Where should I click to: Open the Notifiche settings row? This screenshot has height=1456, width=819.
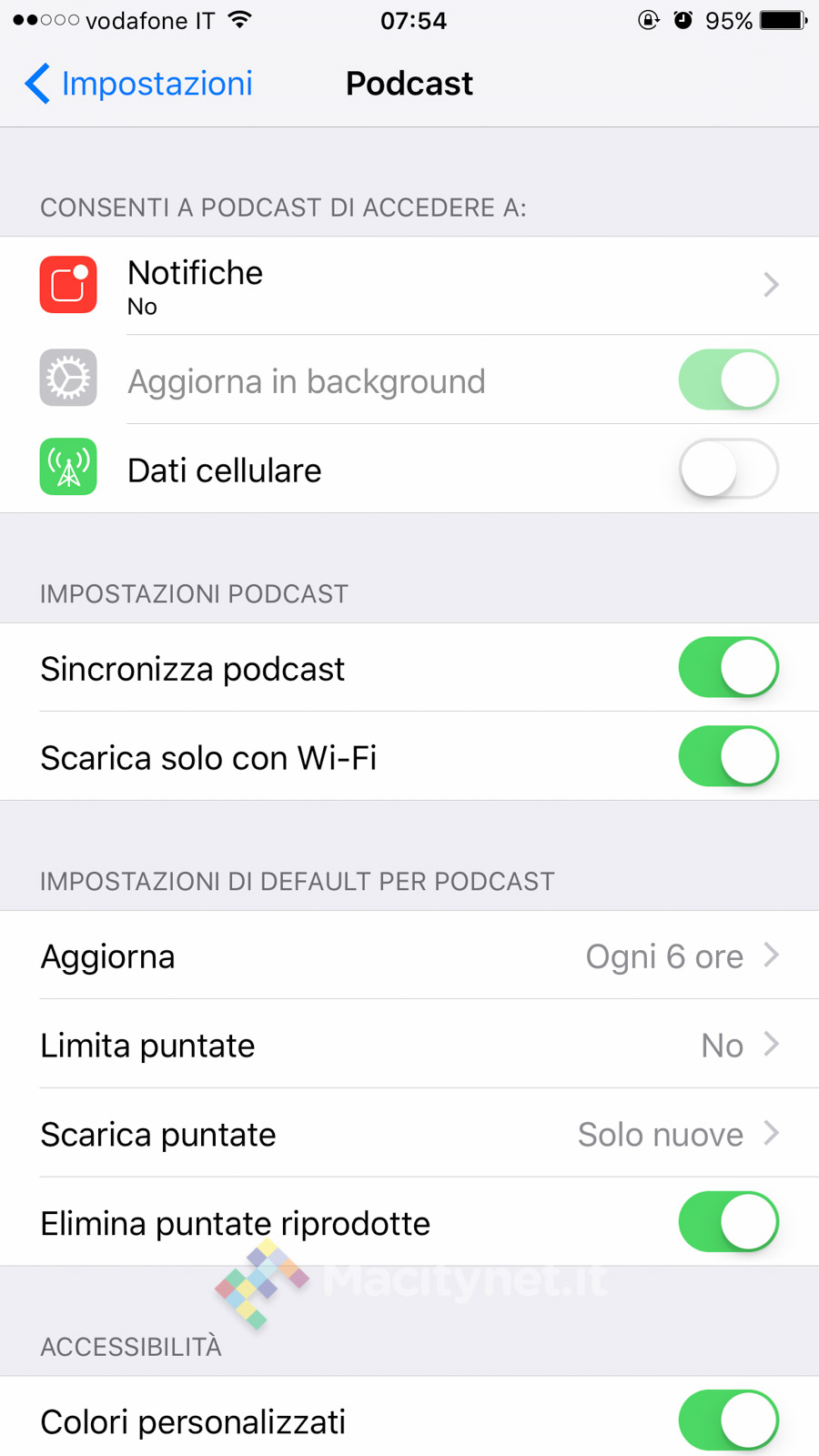[x=409, y=286]
